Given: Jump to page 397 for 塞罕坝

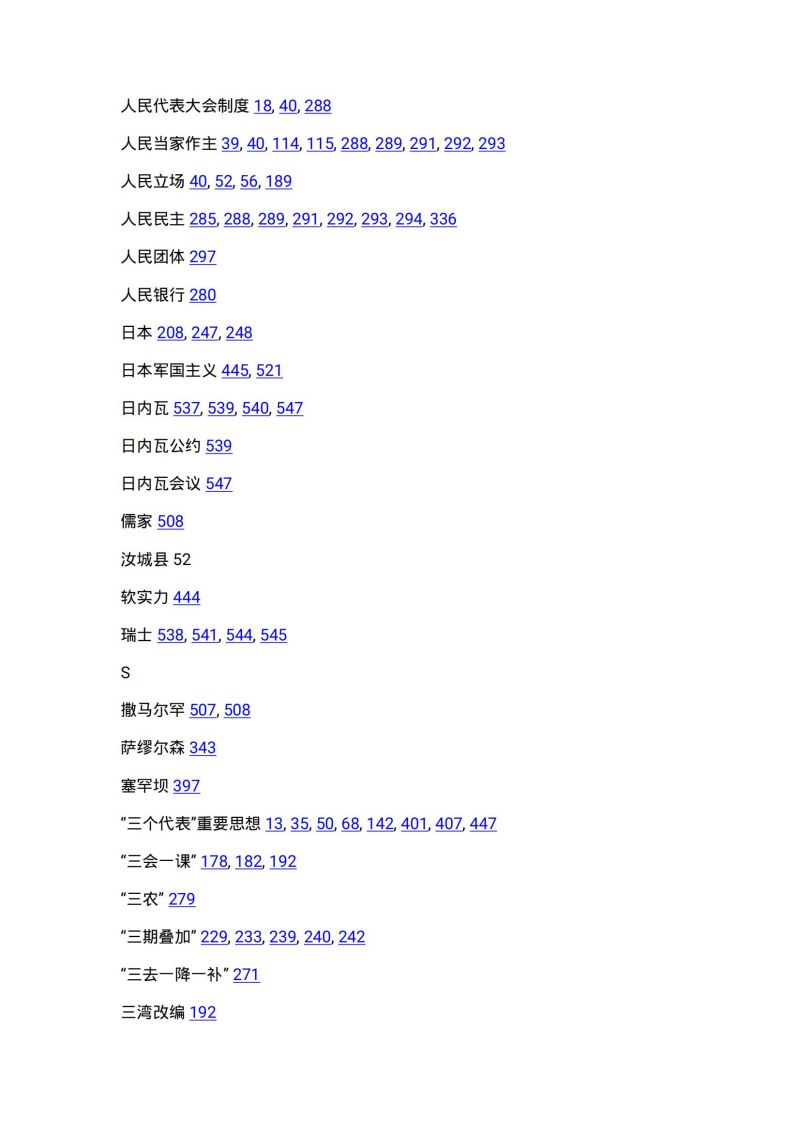Looking at the screenshot, I should (186, 787).
